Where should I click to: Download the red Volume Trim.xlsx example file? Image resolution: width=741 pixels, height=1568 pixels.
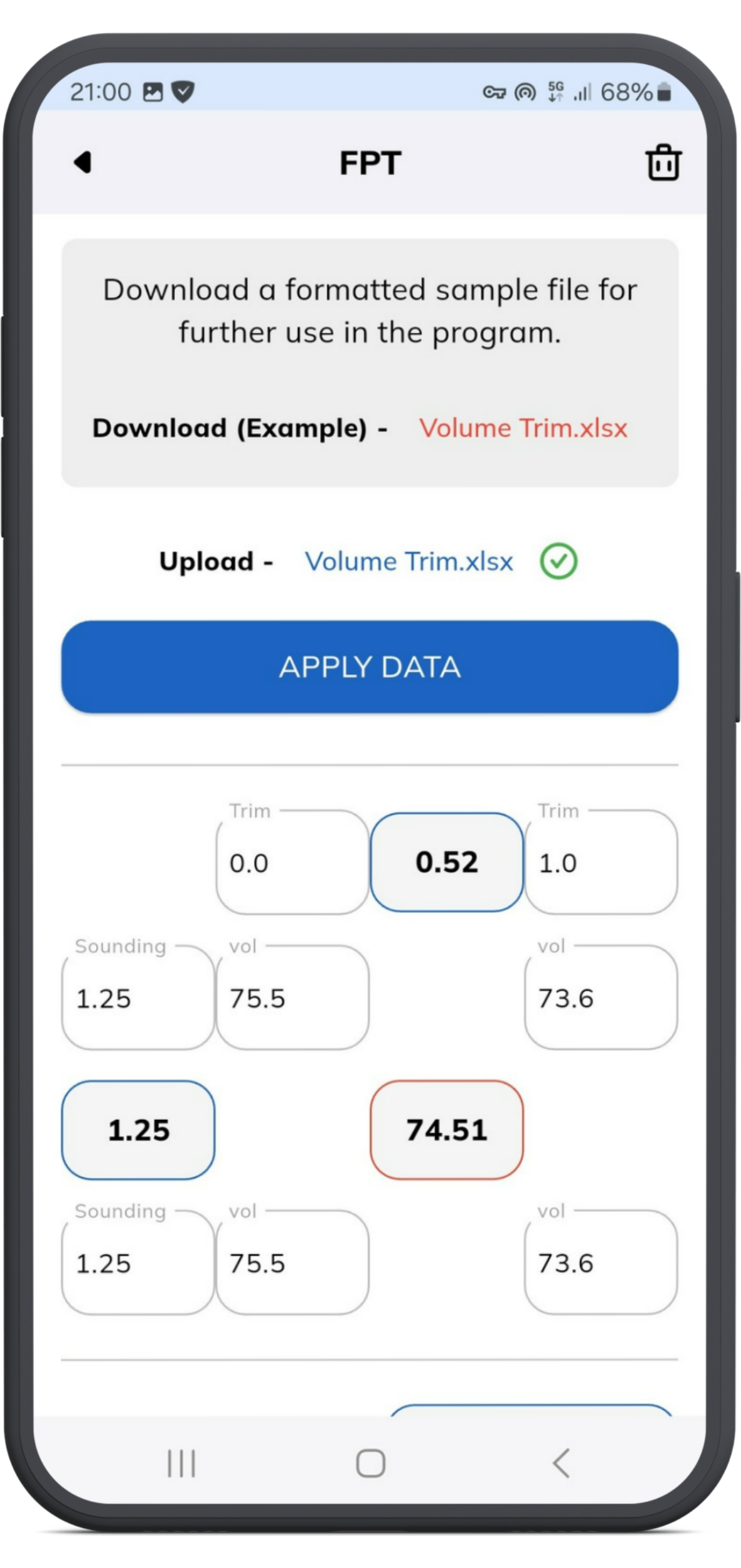tap(523, 428)
